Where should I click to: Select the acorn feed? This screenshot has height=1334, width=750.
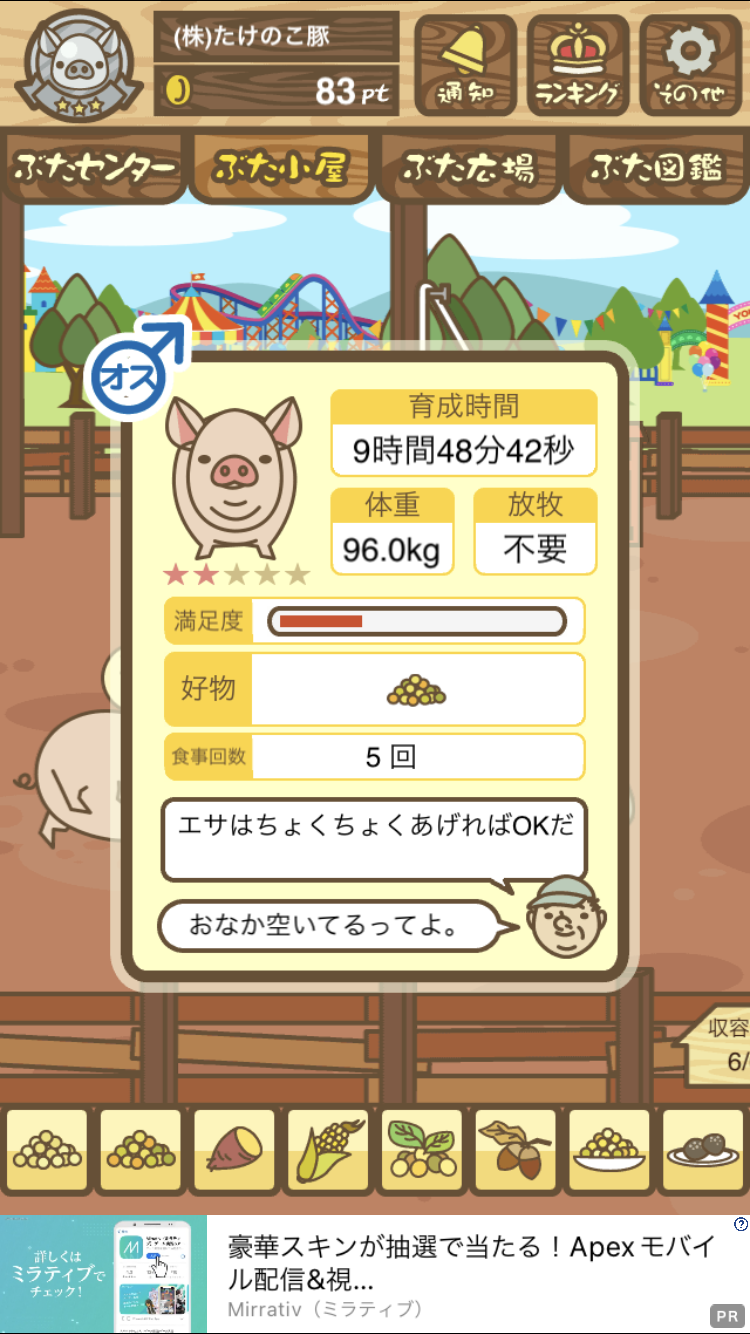coord(516,1151)
